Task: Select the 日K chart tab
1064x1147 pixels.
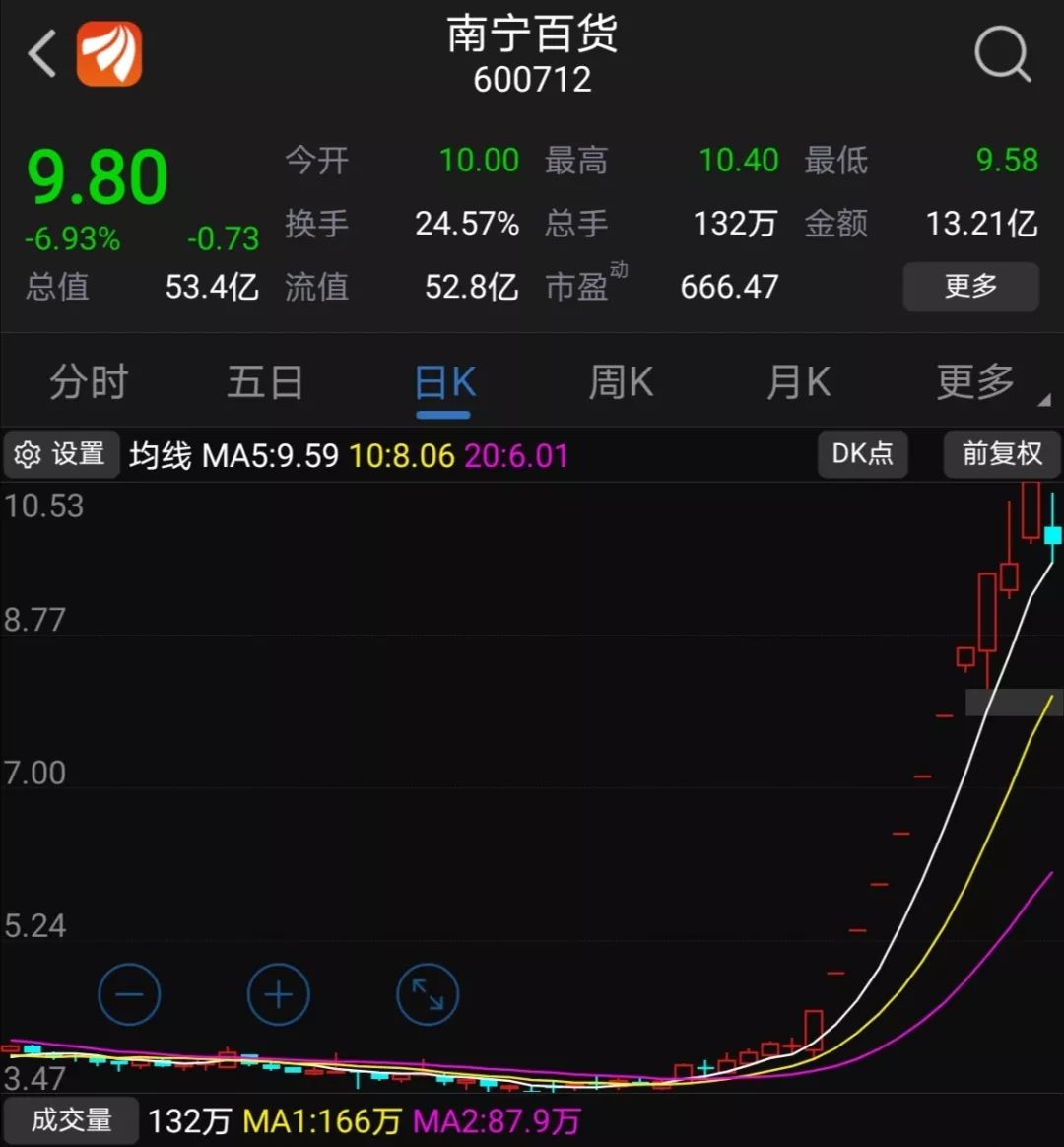Action: (444, 382)
